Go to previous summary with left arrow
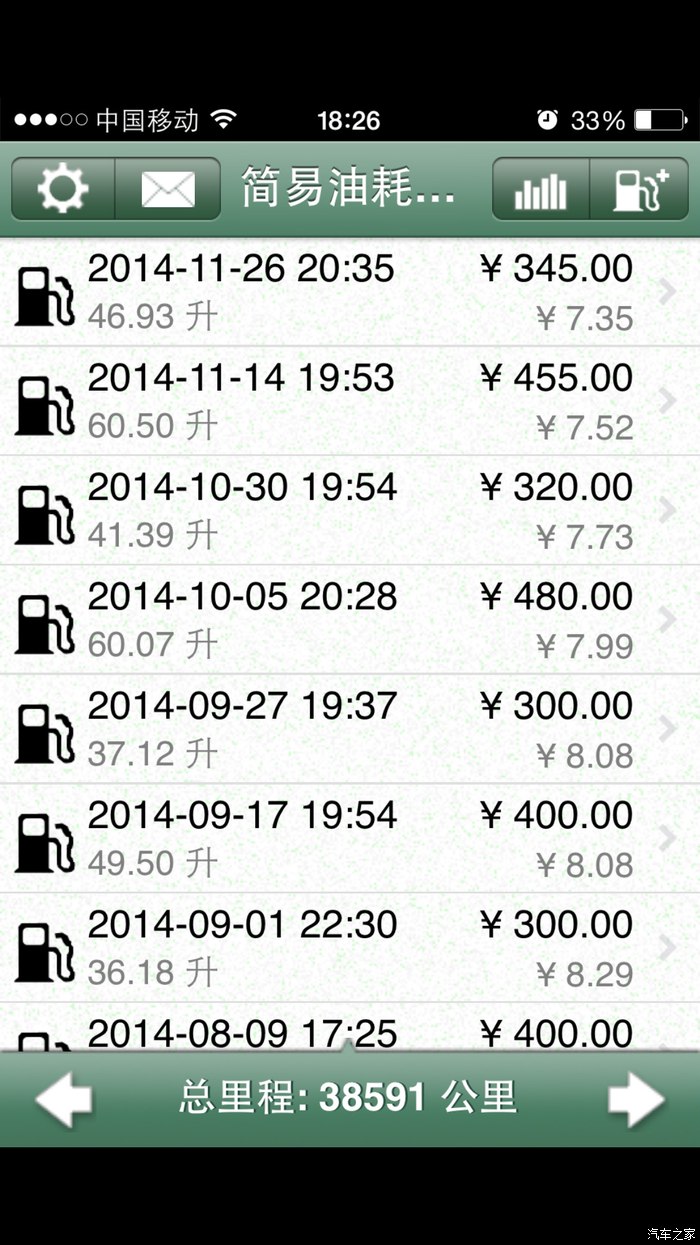This screenshot has height=1245, width=700. coord(64,1099)
